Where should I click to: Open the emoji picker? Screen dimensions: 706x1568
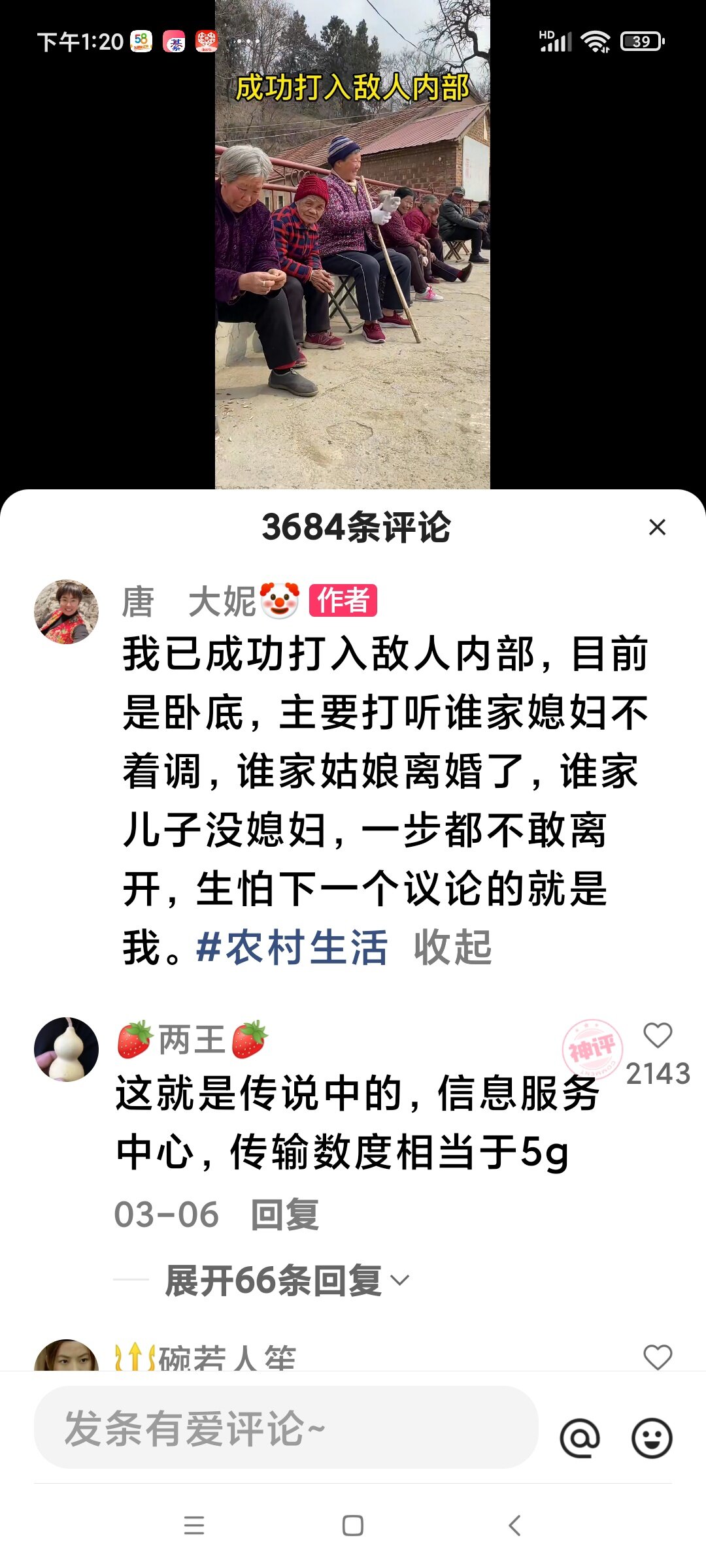pyautogui.click(x=651, y=1437)
